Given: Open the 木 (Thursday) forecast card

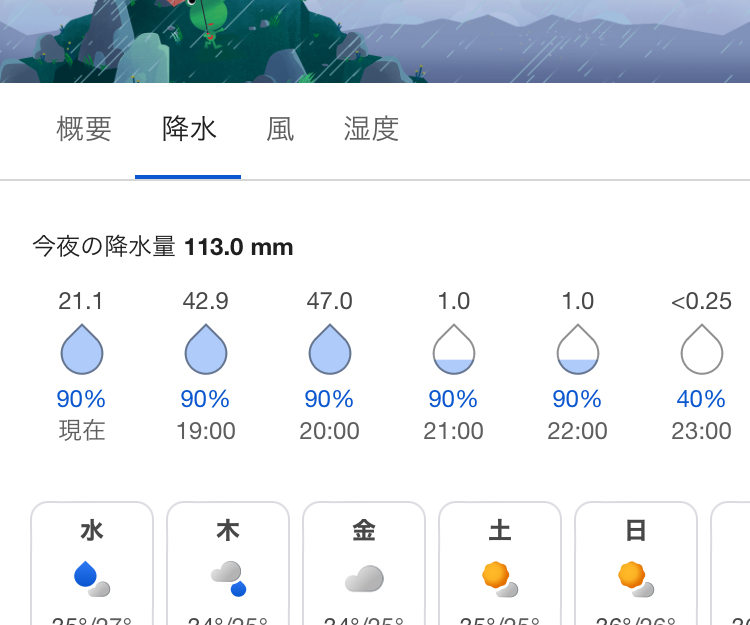Looking at the screenshot, I should coord(228,565).
